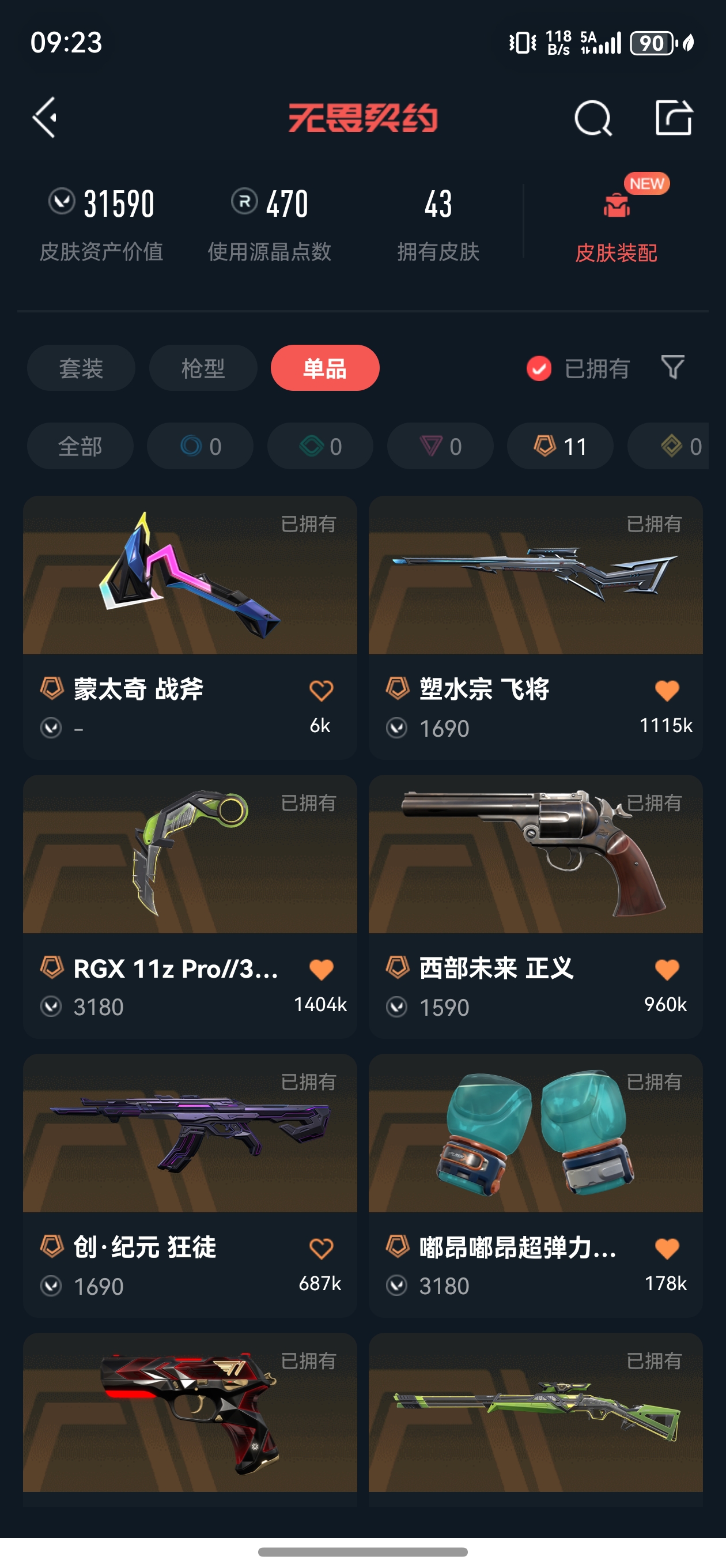Filter by the orange tier showing 11

pos(560,446)
